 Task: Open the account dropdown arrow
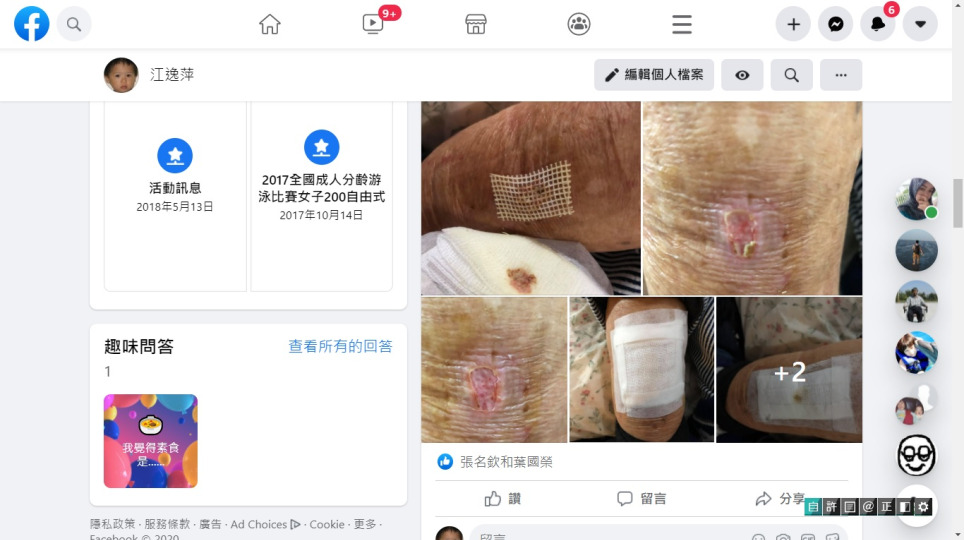(920, 25)
